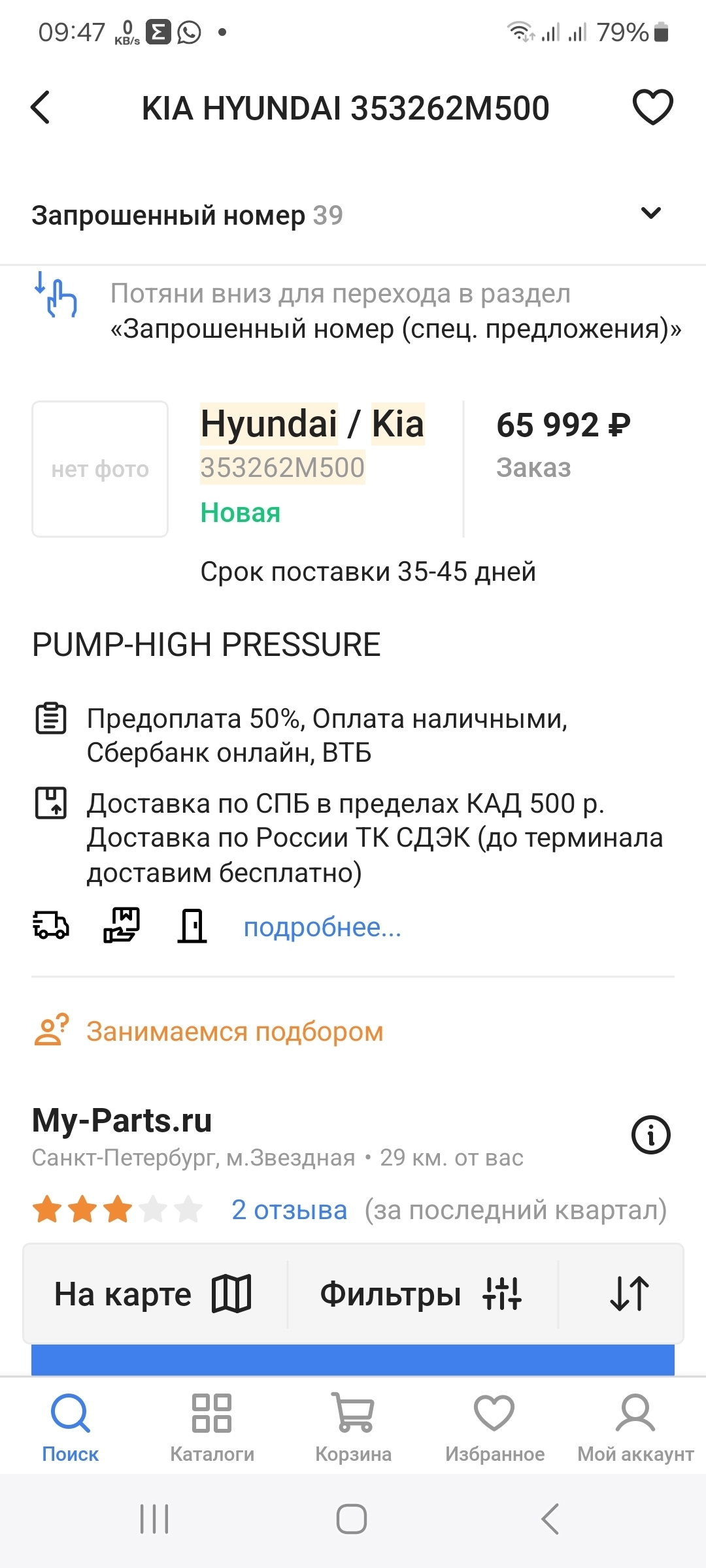This screenshot has height=1568, width=706.
Task: Open the sort order options
Action: coord(629,1294)
